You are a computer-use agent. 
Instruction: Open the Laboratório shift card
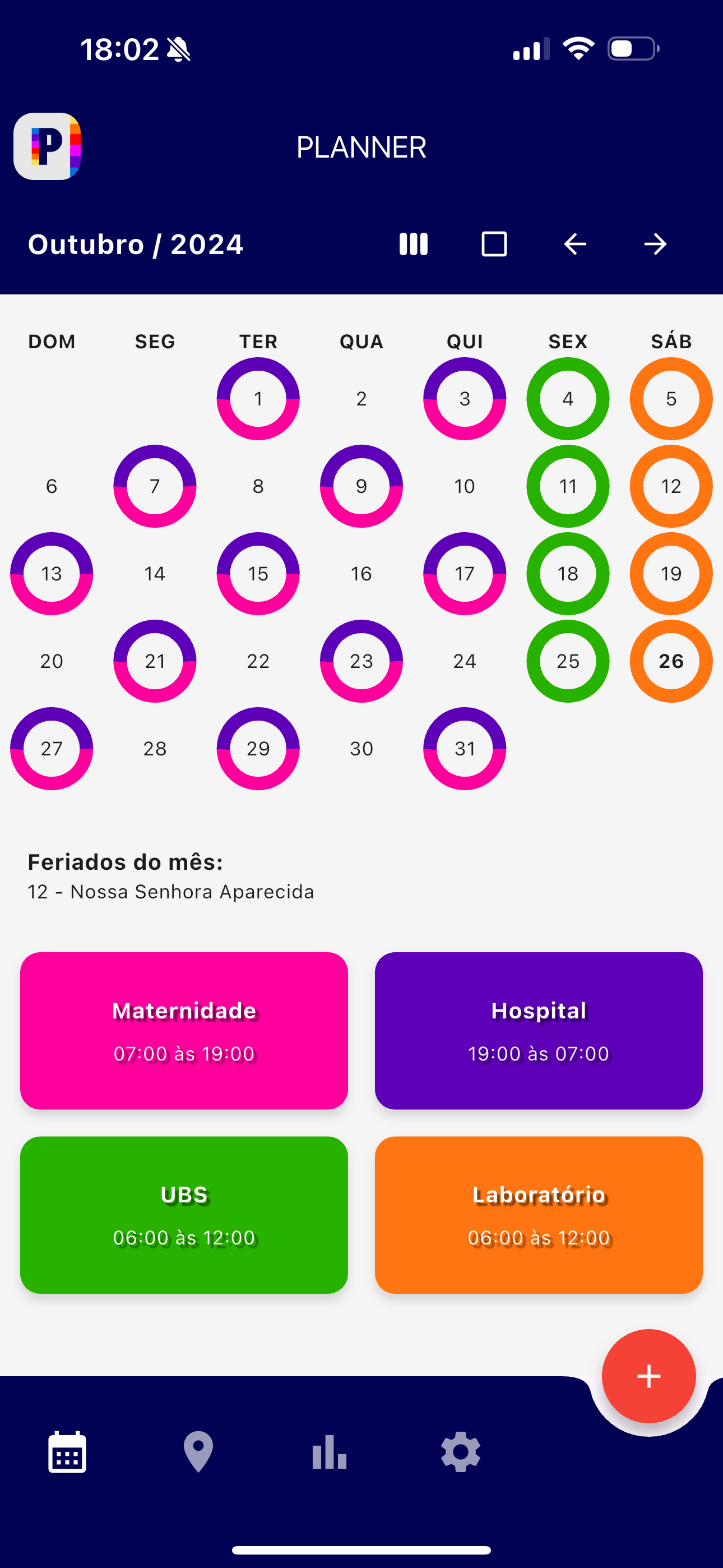point(539,1215)
